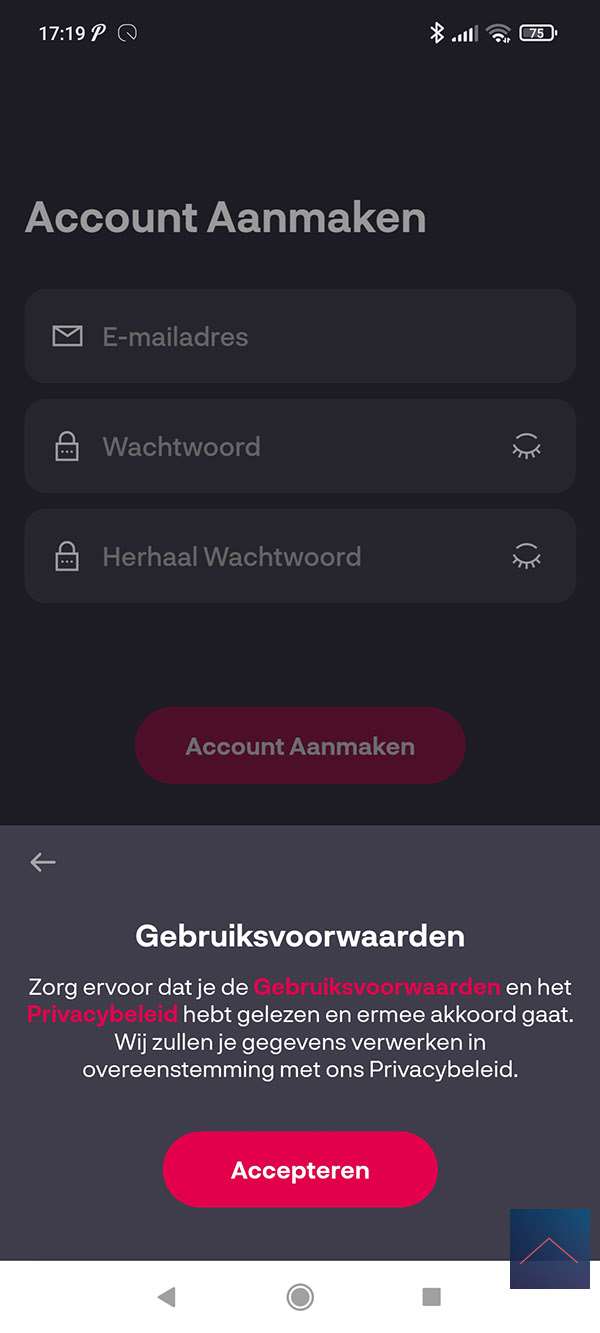The image size is (600, 1333).
Task: Go to the system home screen
Action: [299, 1297]
